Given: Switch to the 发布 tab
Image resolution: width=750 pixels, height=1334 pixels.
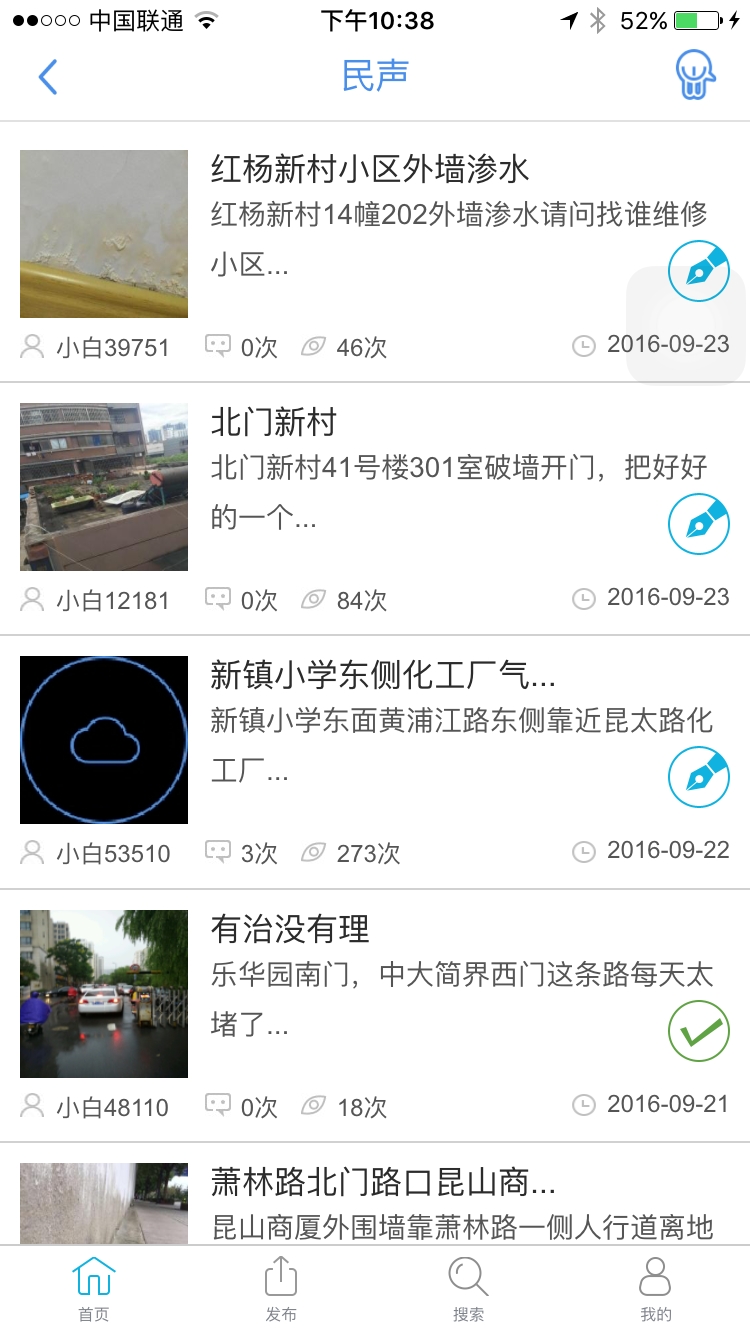Looking at the screenshot, I should 281,1289.
